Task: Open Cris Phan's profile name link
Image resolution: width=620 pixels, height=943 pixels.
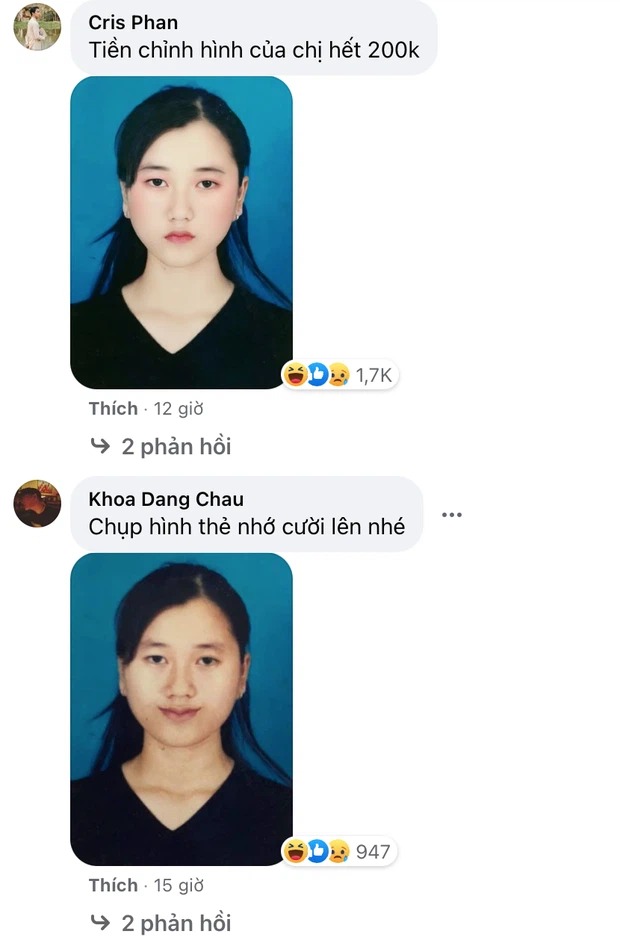Action: coord(133,22)
